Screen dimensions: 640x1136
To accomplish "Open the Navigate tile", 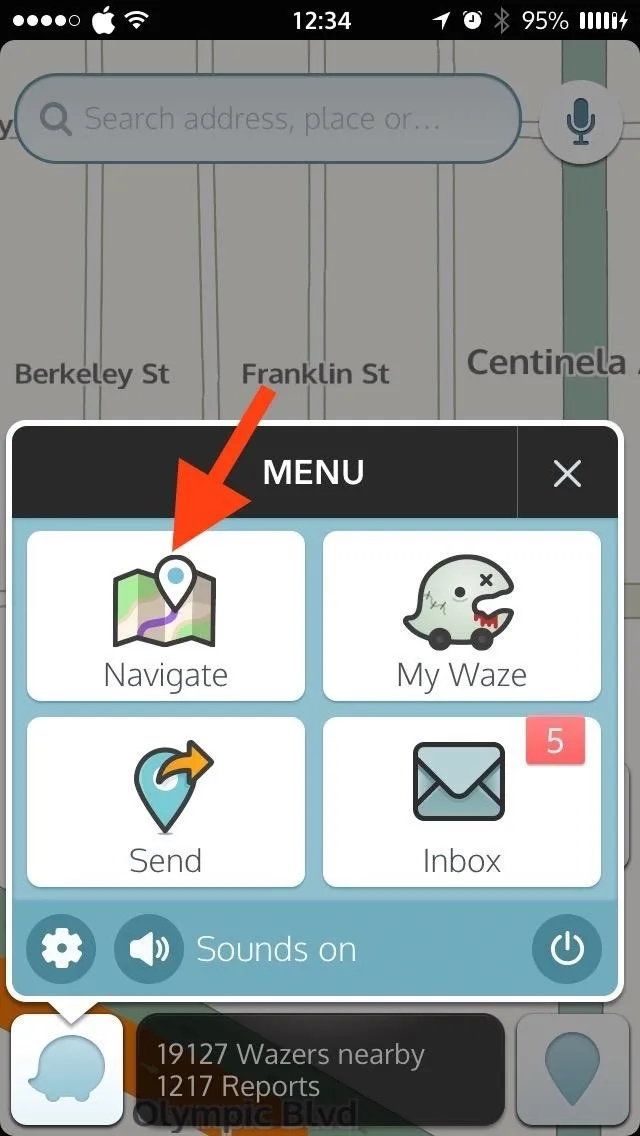I will 166,616.
